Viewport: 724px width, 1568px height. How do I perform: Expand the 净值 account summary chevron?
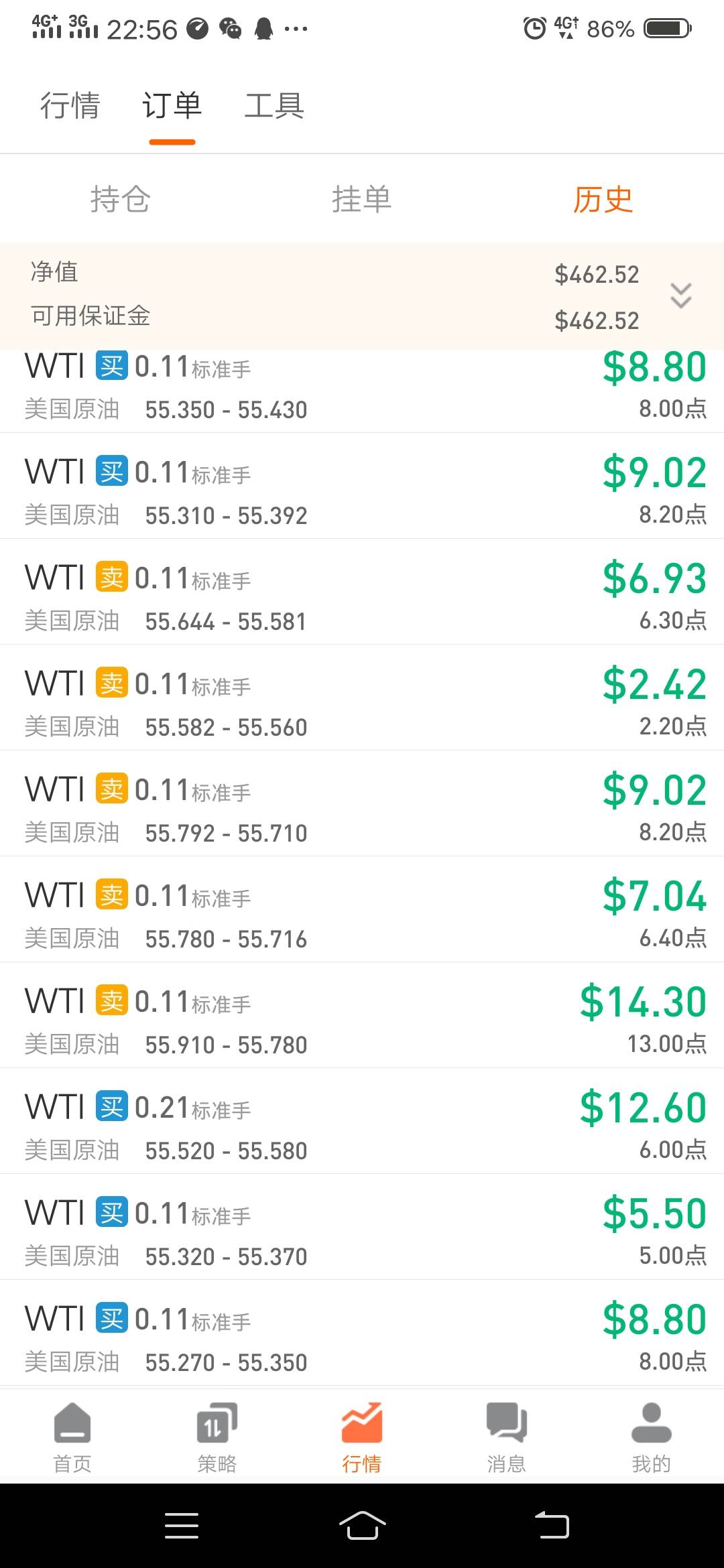[x=680, y=296]
